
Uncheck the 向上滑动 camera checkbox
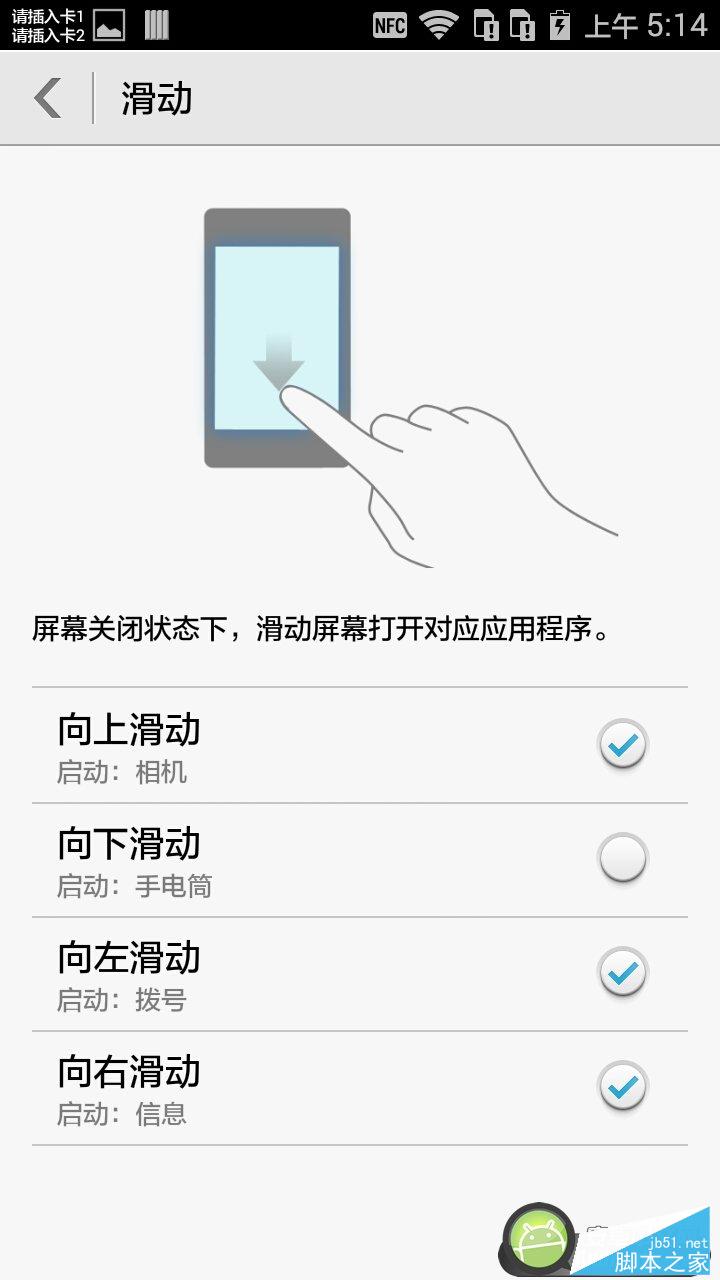tap(622, 745)
